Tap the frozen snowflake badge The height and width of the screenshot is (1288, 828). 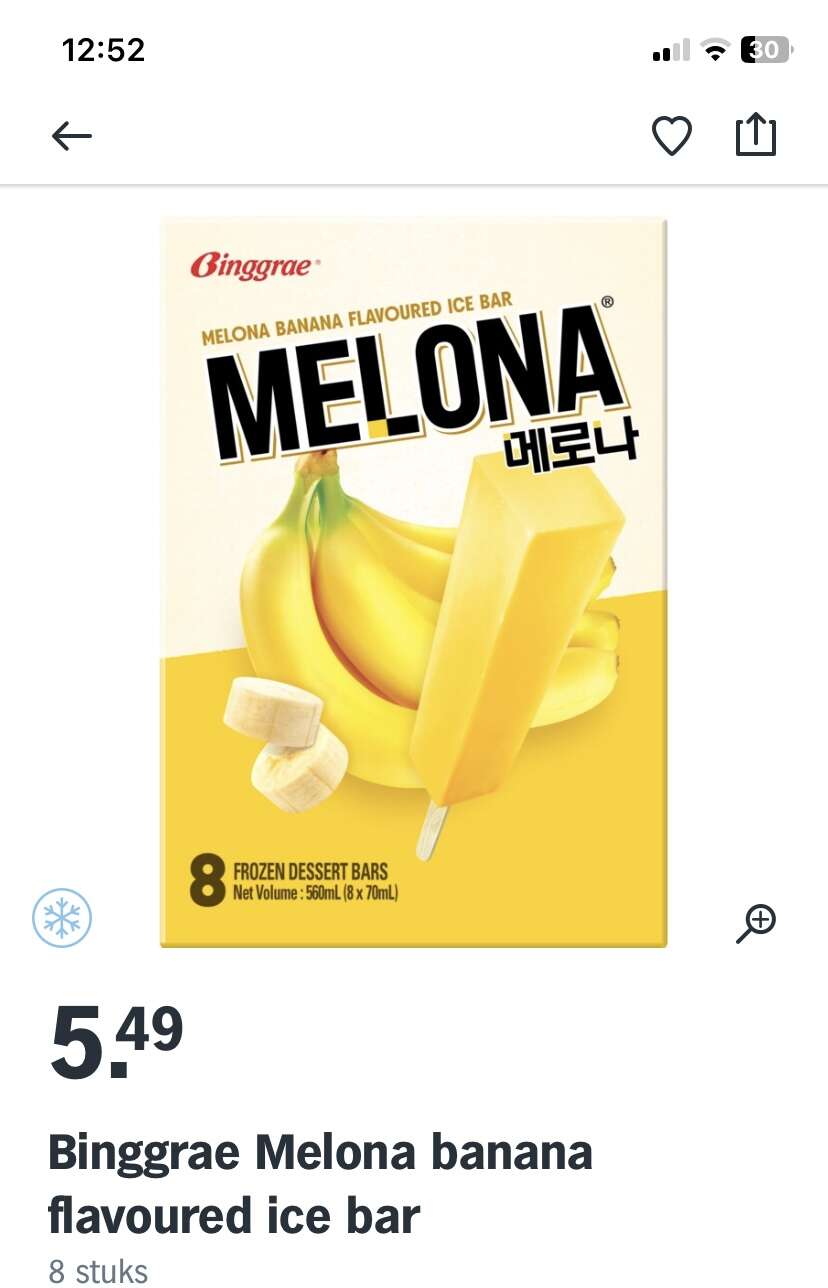tap(62, 918)
